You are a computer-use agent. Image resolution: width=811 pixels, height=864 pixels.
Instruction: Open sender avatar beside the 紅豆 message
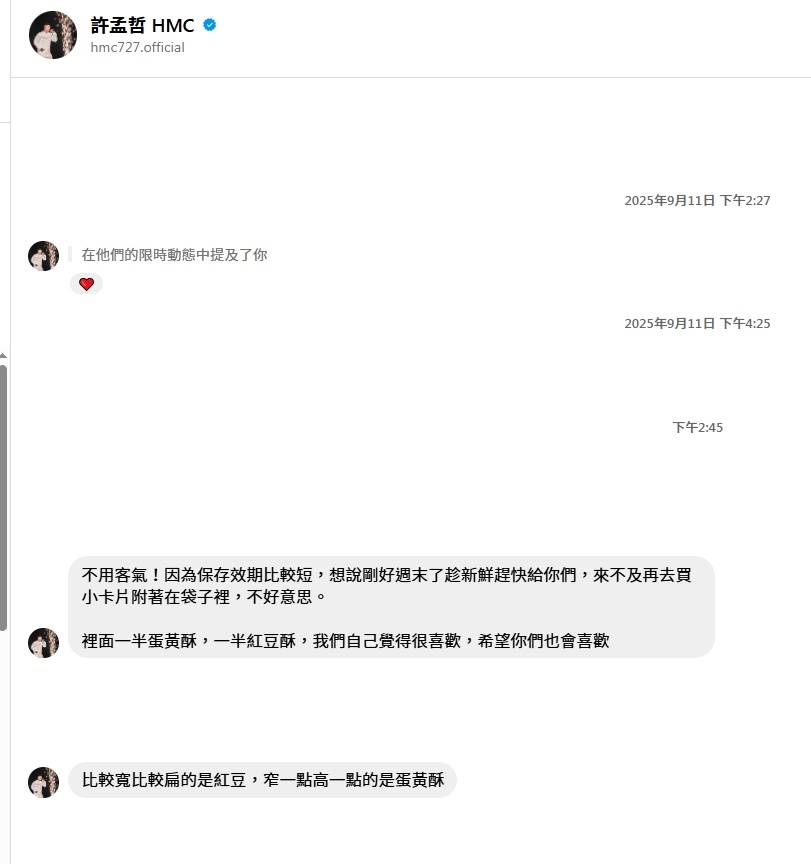click(x=43, y=782)
